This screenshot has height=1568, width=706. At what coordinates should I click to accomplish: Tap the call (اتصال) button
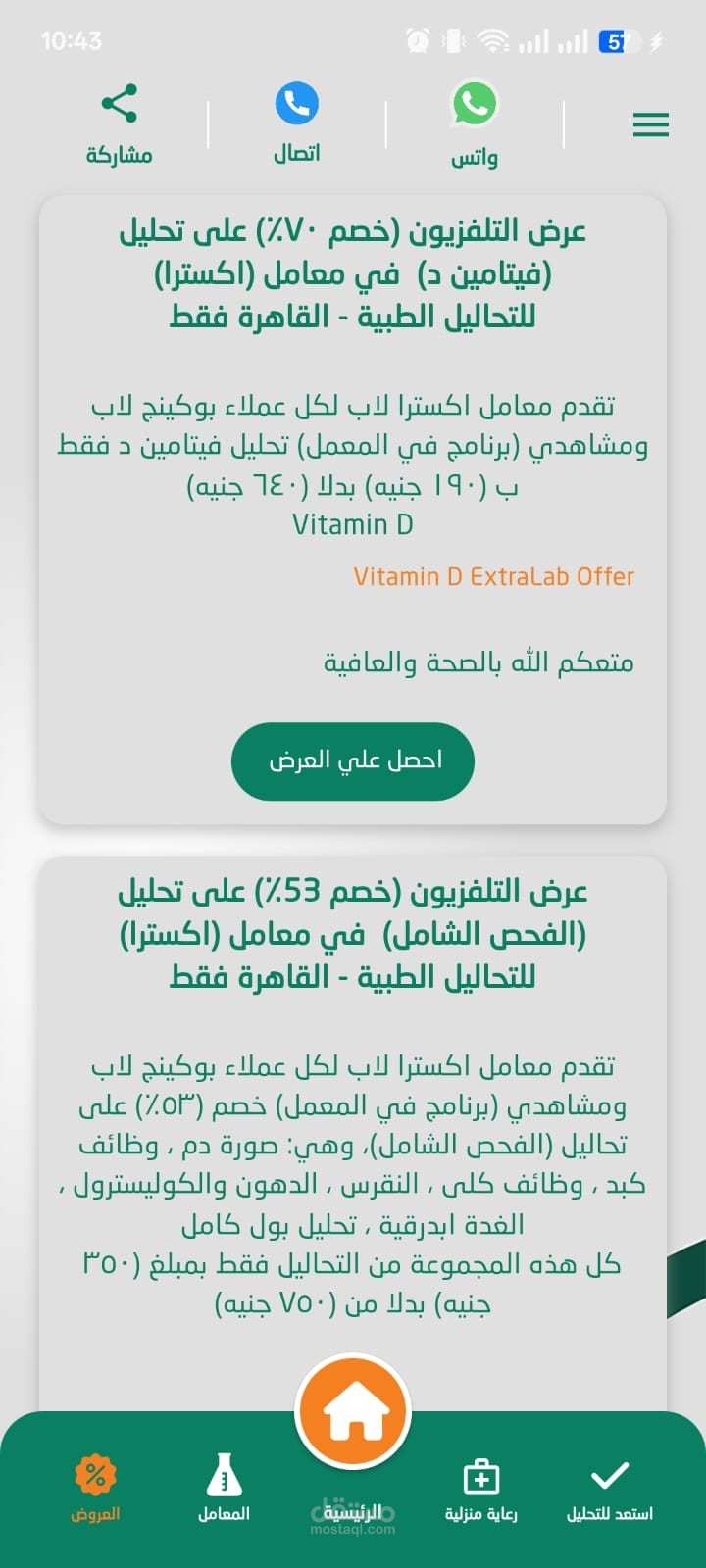pyautogui.click(x=296, y=123)
